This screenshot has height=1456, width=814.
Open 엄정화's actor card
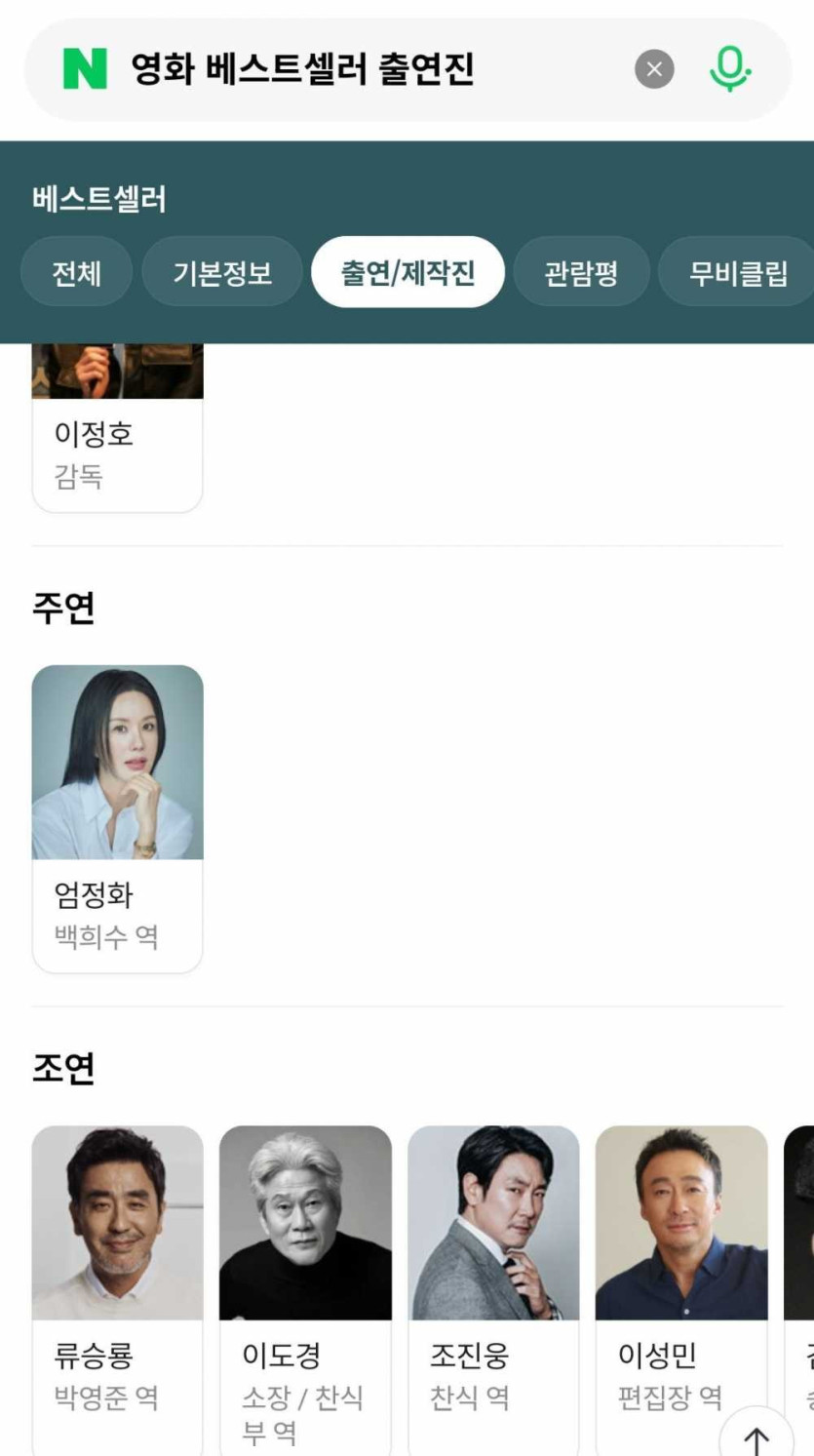click(x=117, y=817)
